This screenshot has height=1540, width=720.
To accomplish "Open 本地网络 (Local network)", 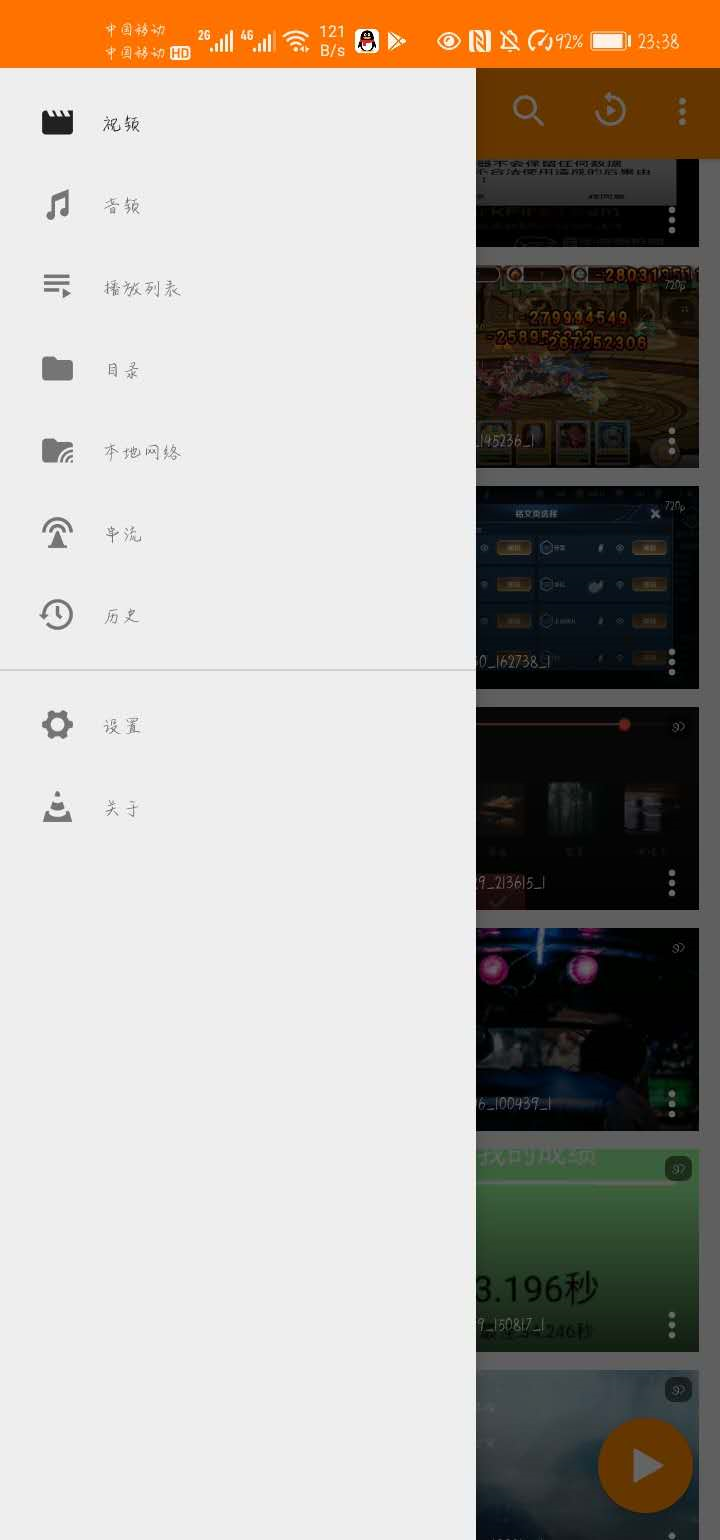I will [140, 452].
